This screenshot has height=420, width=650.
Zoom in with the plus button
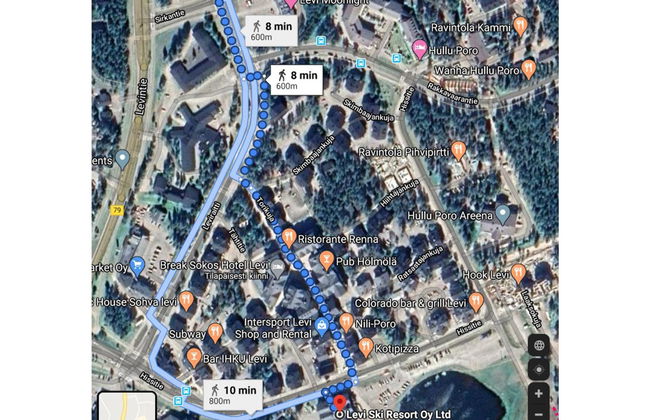[x=539, y=393]
